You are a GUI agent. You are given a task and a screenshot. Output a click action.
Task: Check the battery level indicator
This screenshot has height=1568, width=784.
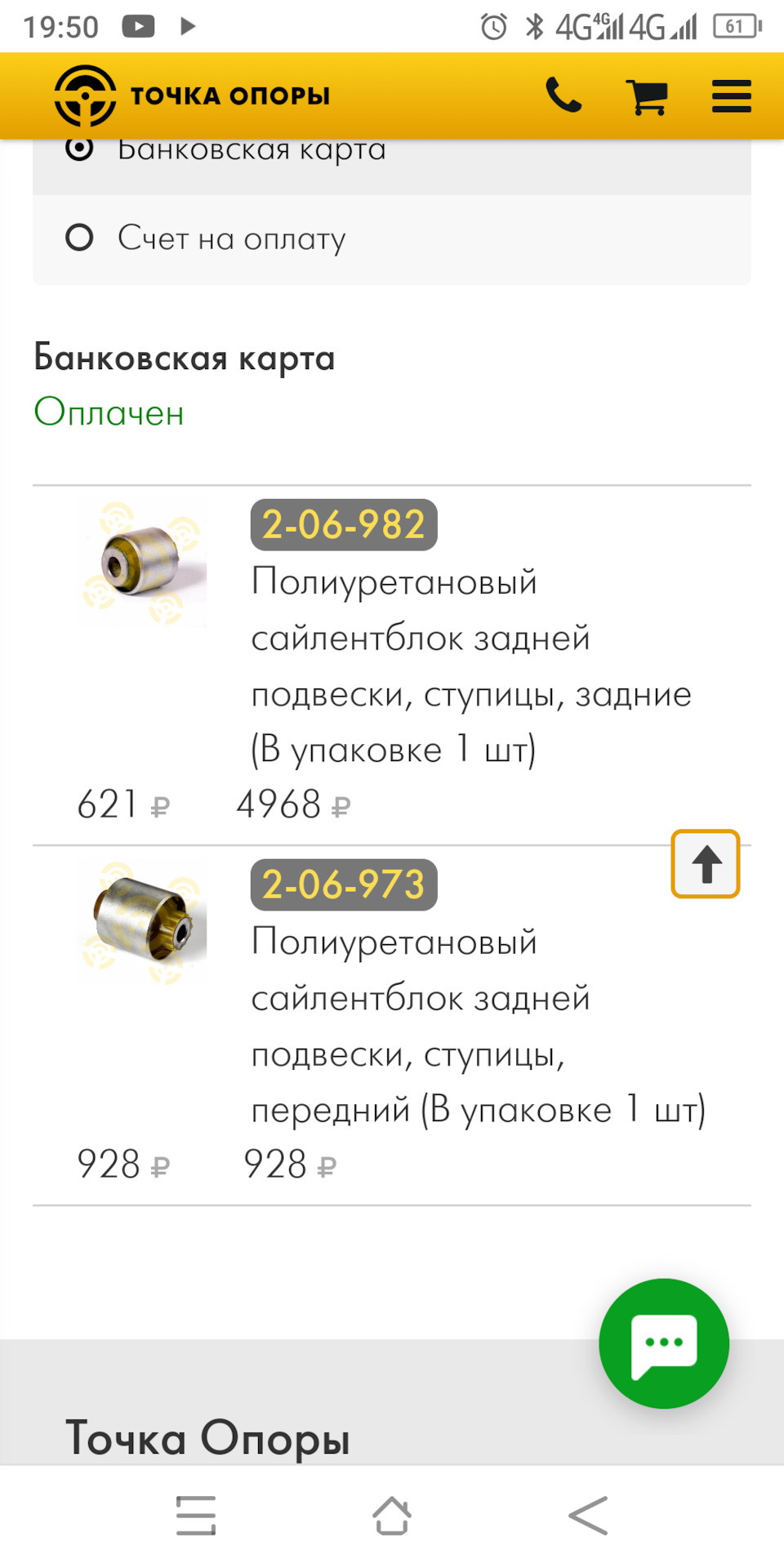pyautogui.click(x=736, y=25)
